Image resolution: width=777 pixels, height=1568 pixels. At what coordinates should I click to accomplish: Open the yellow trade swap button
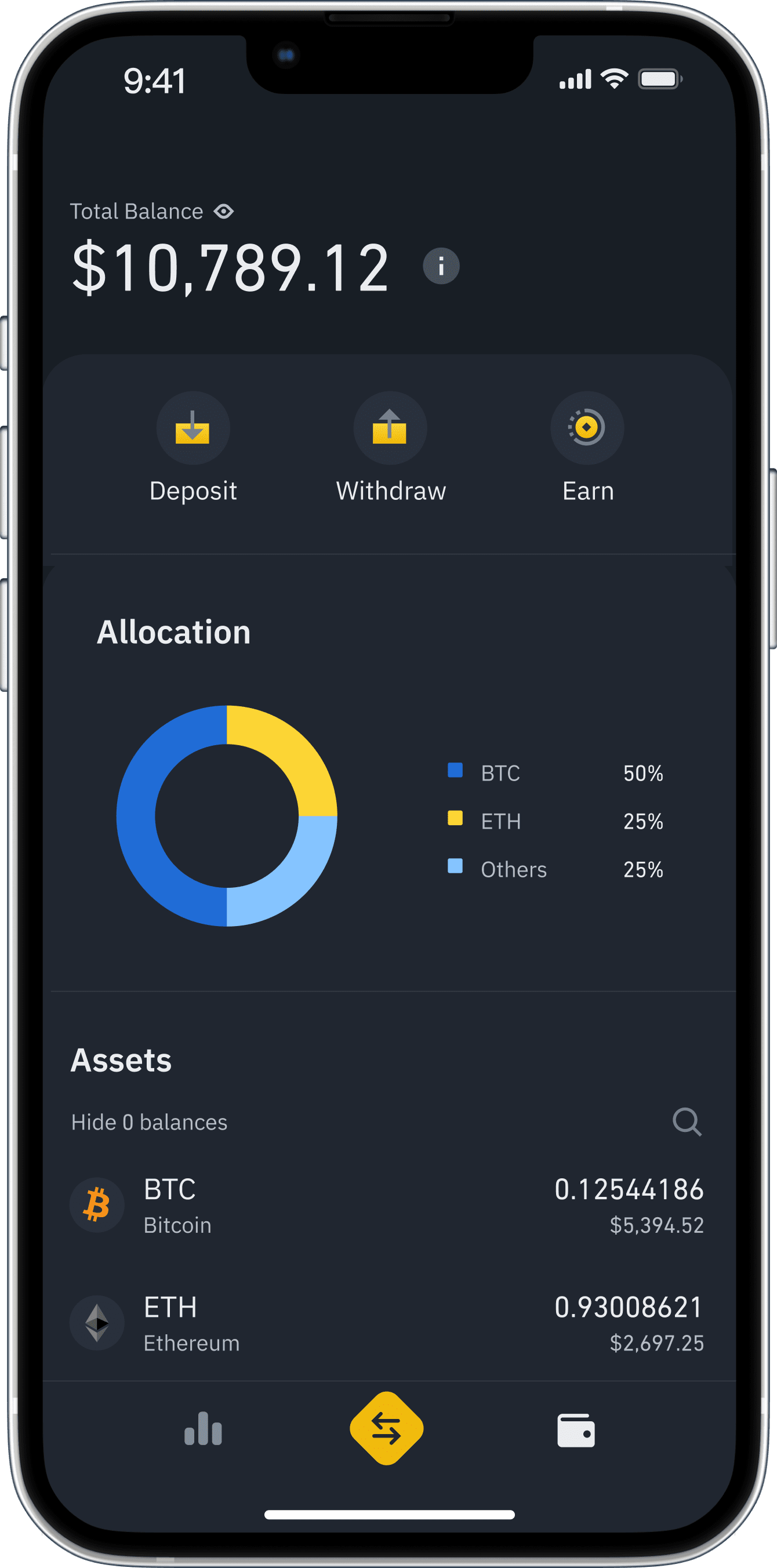pyautogui.click(x=387, y=1428)
